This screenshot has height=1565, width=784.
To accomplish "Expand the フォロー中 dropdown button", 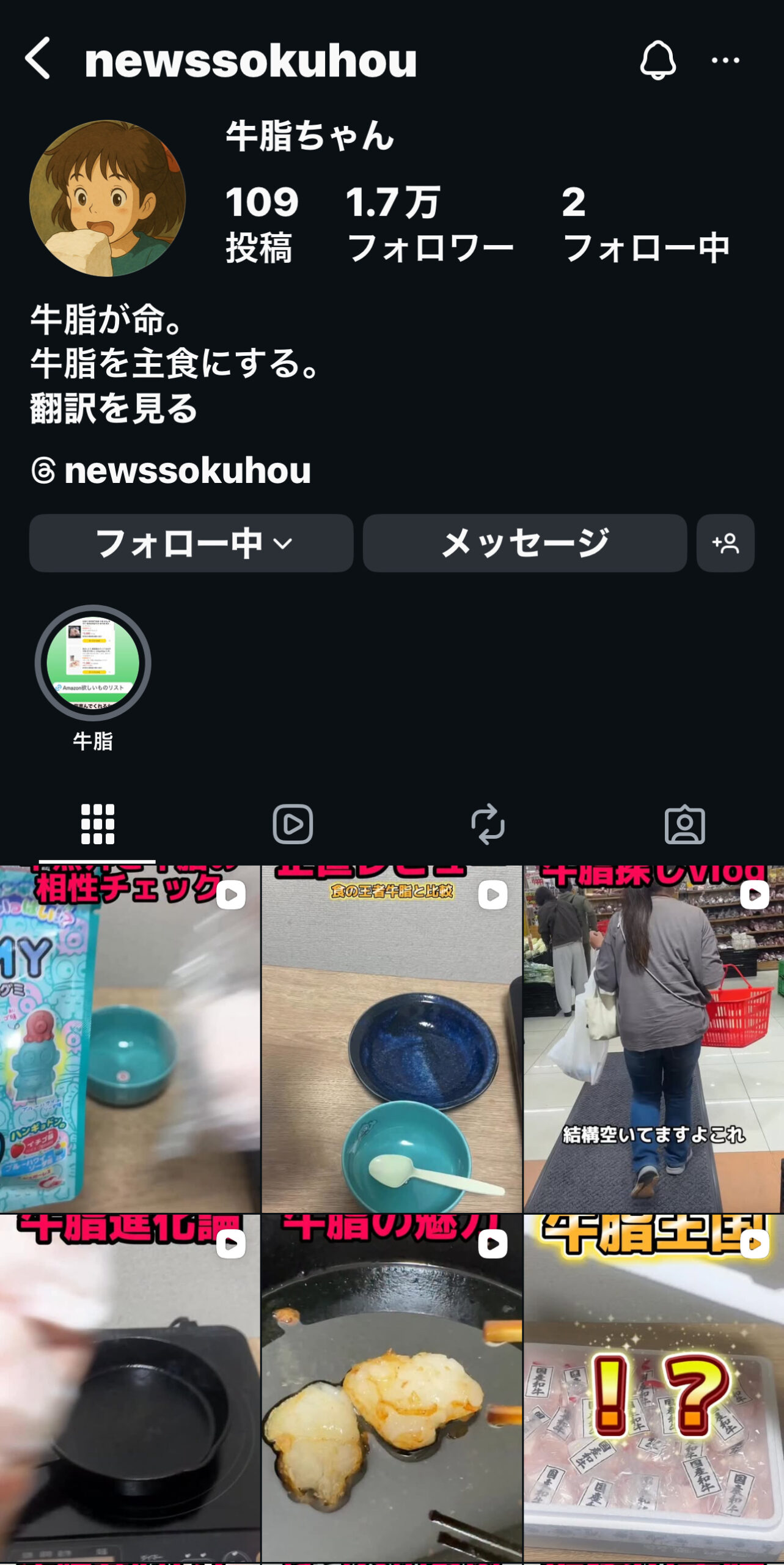I will 191,543.
